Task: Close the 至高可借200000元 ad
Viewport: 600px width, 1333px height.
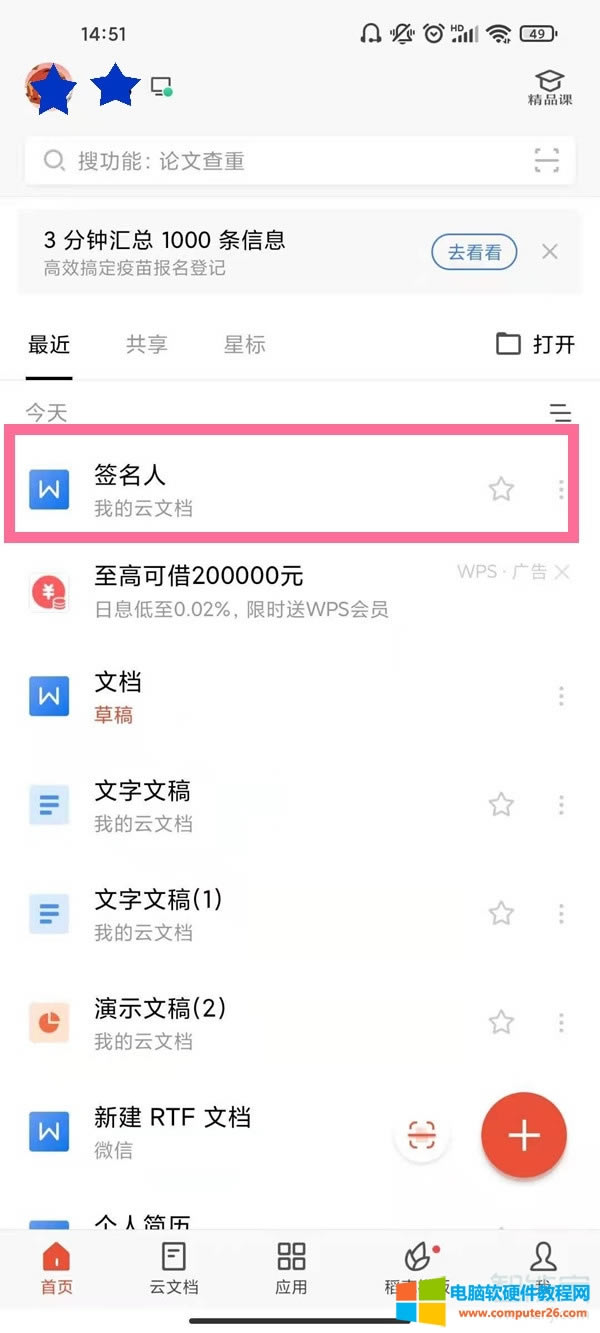Action: click(563, 572)
